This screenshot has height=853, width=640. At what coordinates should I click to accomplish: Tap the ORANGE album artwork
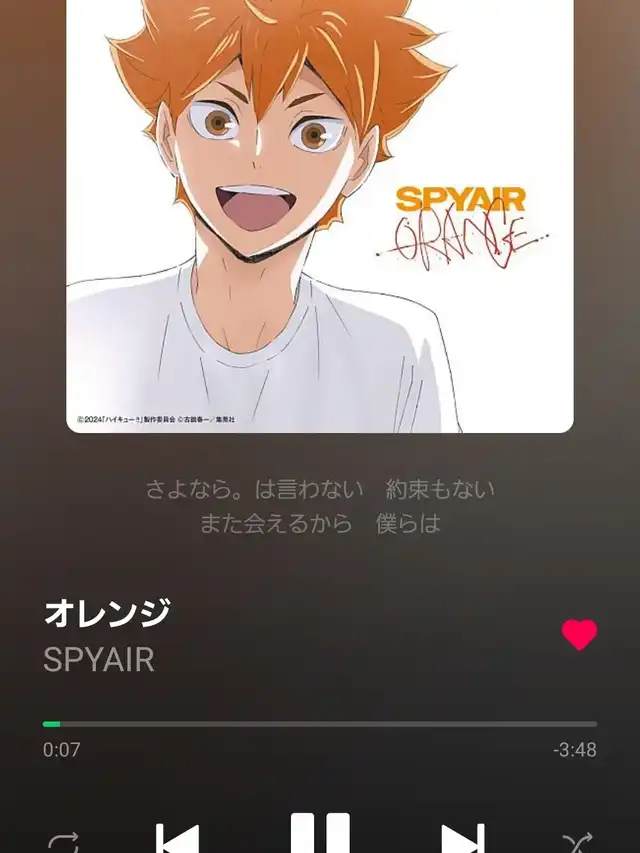[320, 216]
